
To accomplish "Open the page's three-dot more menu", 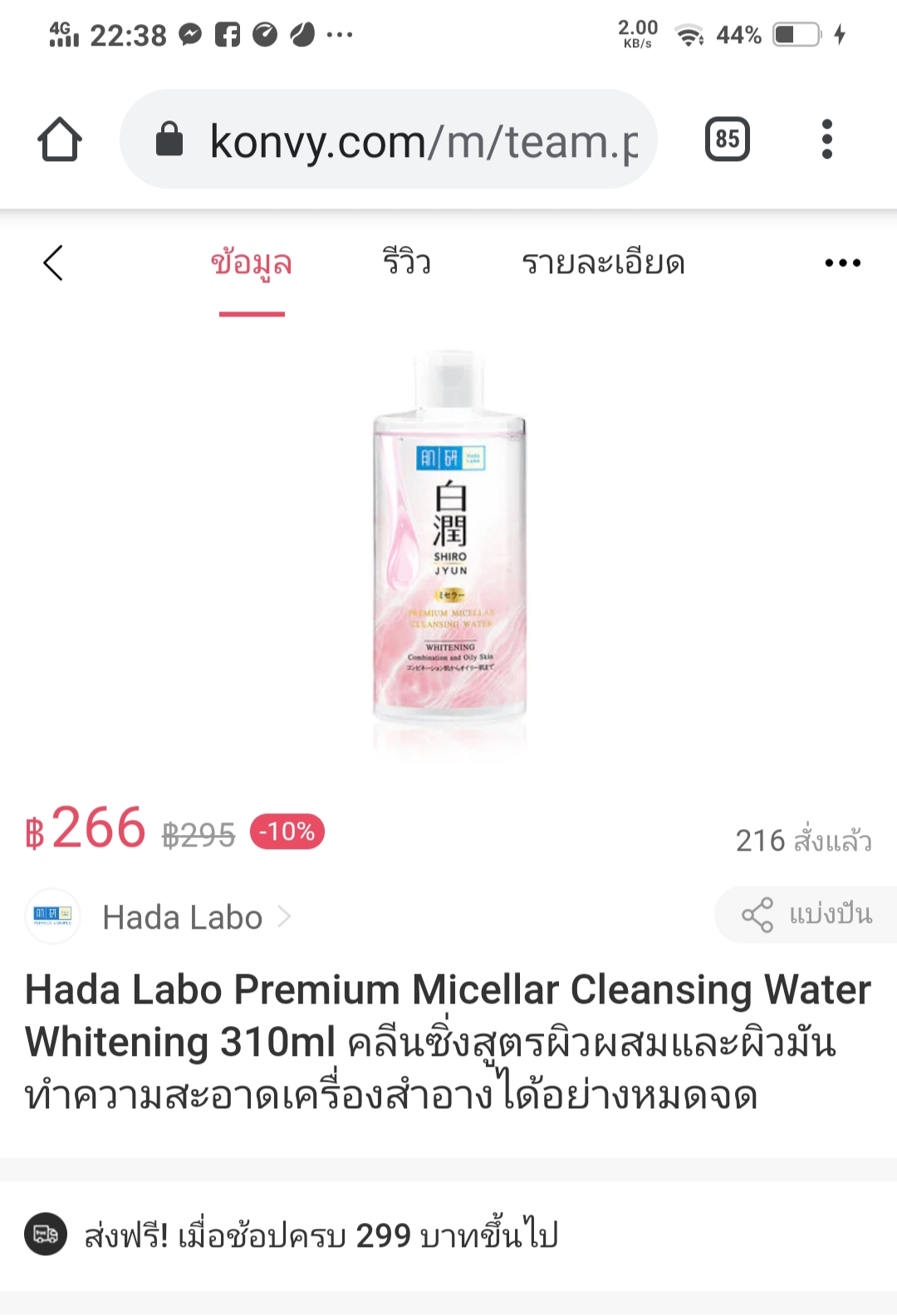I will (x=842, y=263).
